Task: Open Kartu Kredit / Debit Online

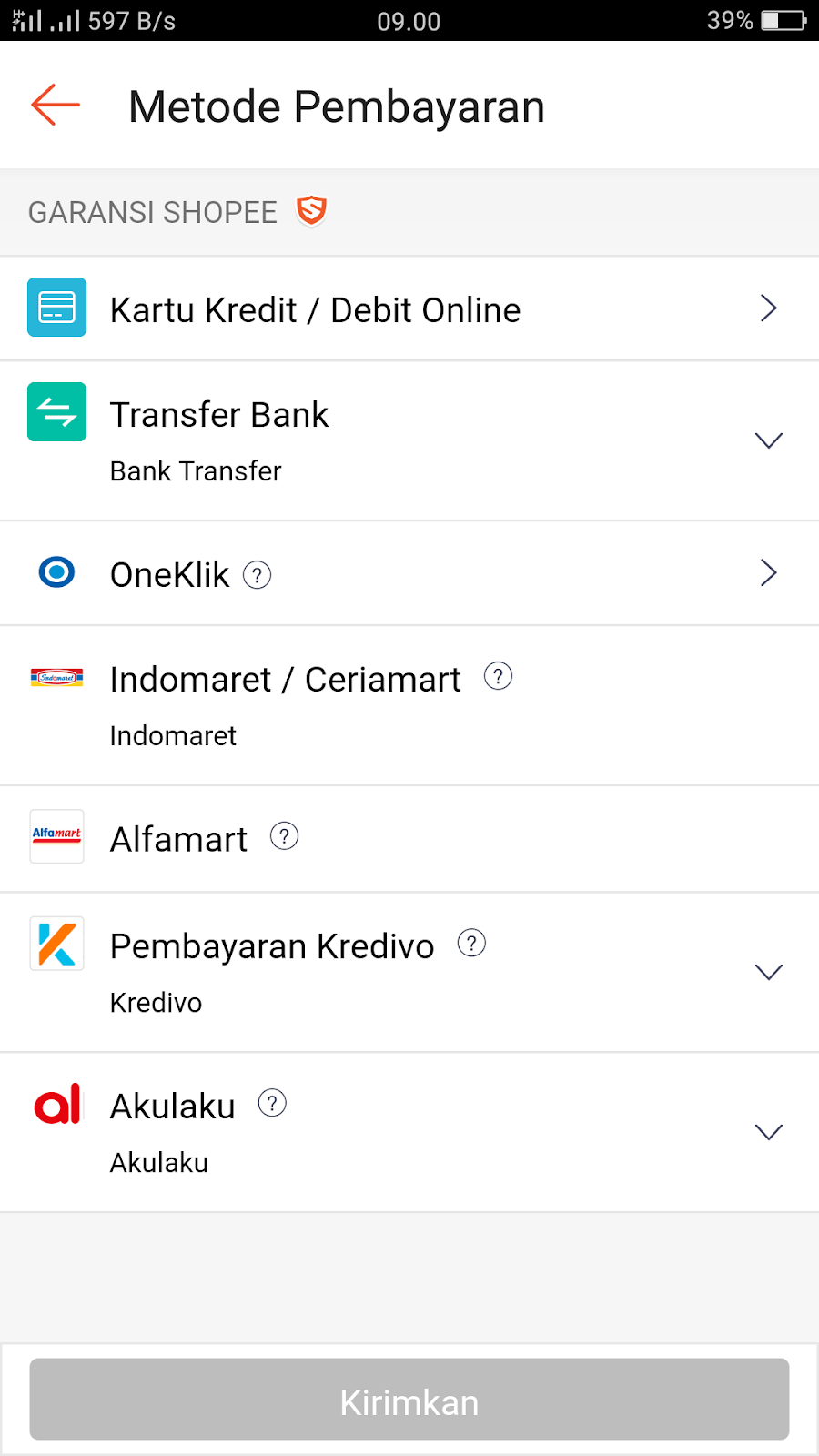Action: tap(409, 309)
